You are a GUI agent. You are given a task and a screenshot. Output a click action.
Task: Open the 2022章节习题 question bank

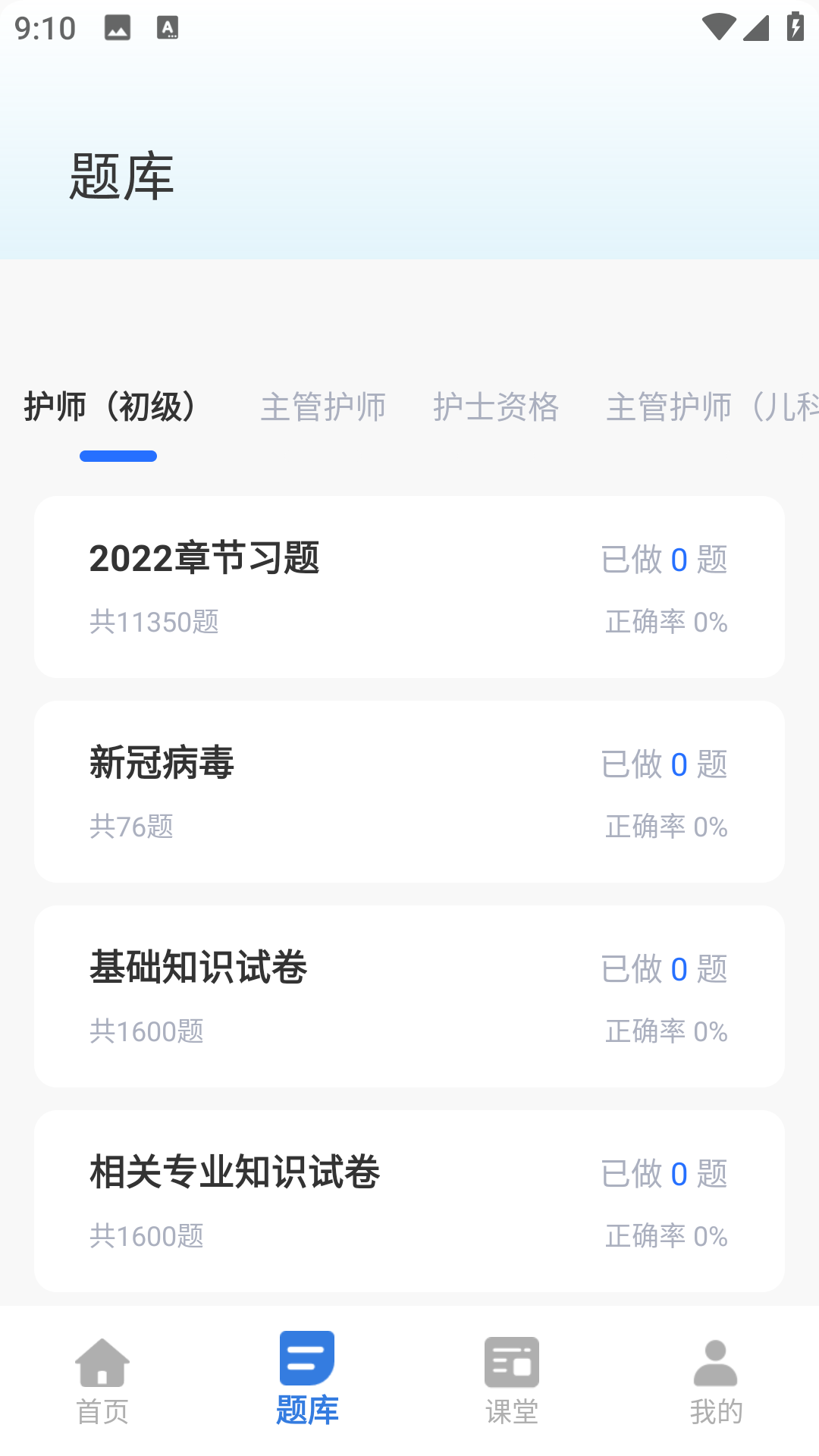[409, 587]
